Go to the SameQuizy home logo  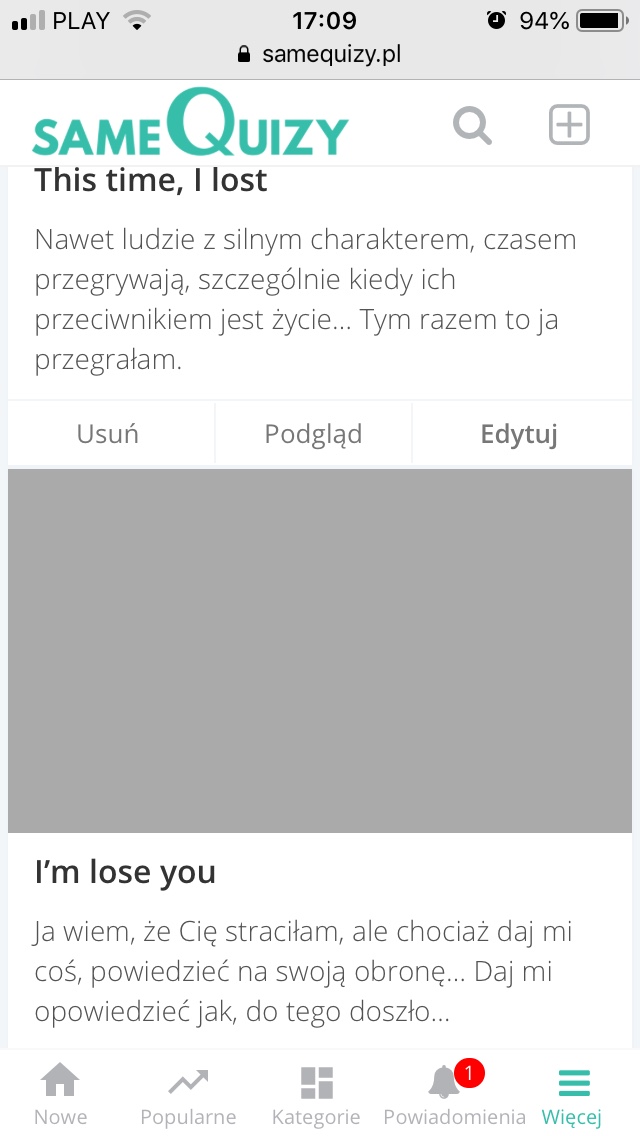[190, 126]
